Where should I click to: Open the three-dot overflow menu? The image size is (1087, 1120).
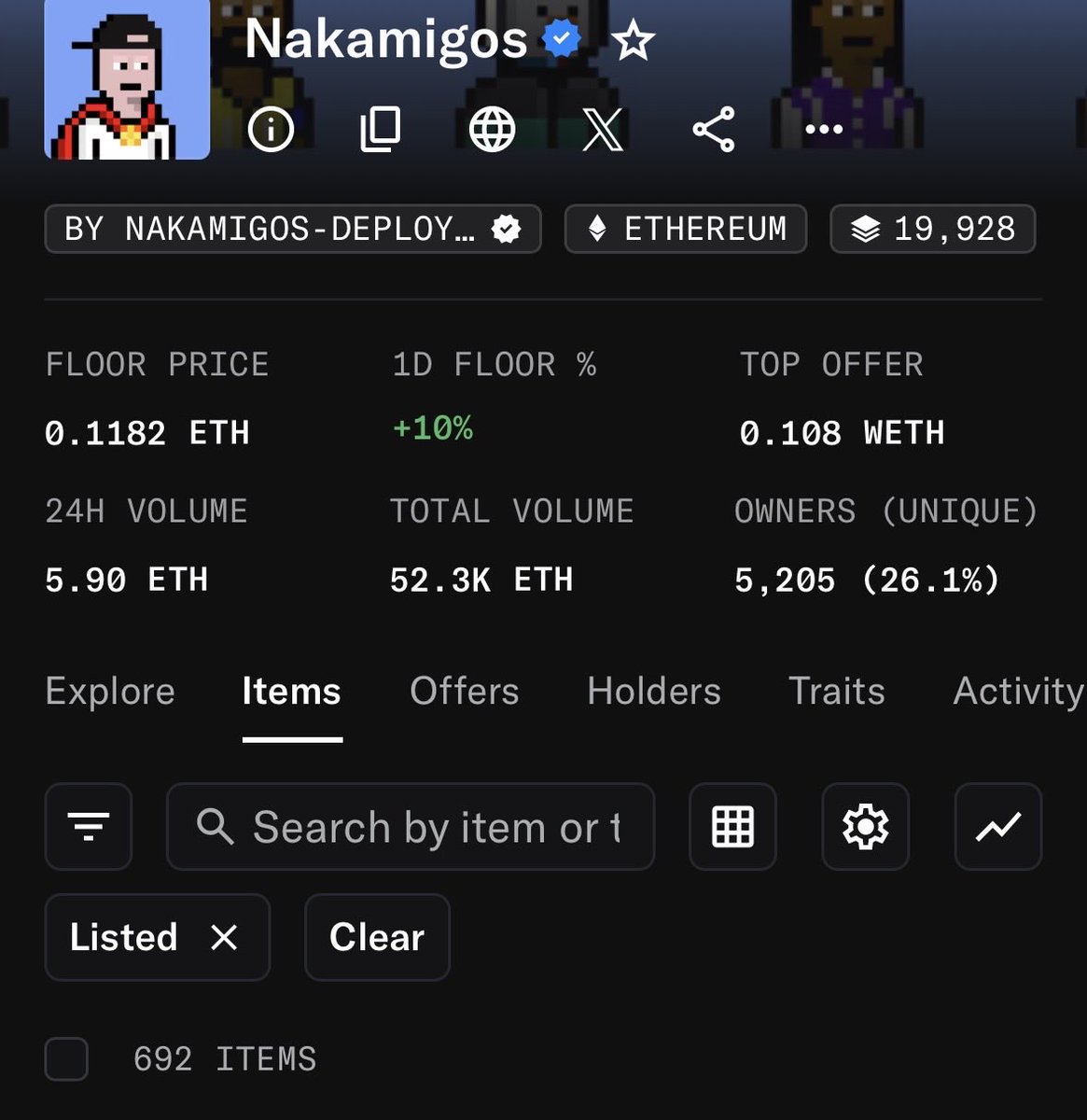[824, 129]
